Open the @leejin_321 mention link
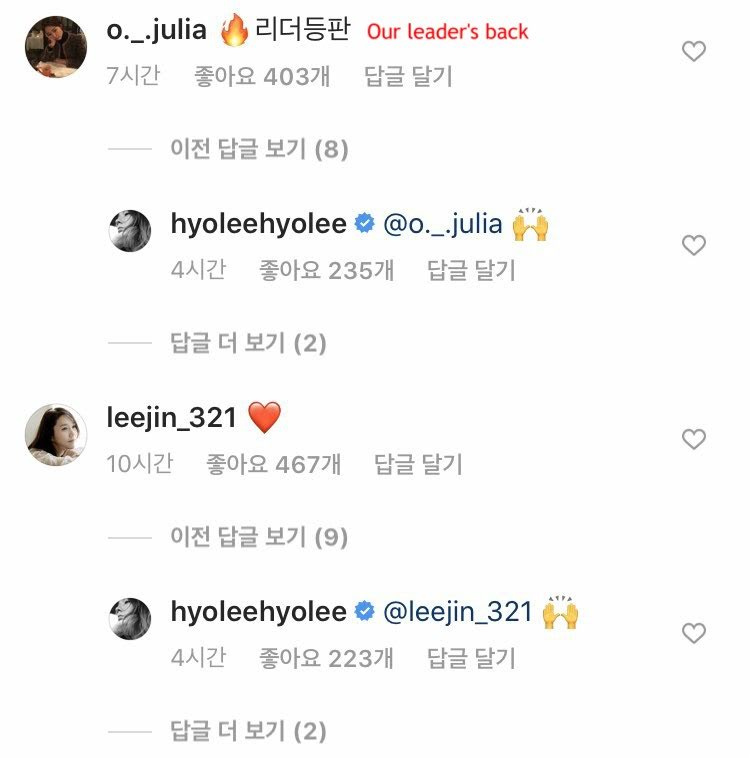750x758 pixels. (458, 612)
